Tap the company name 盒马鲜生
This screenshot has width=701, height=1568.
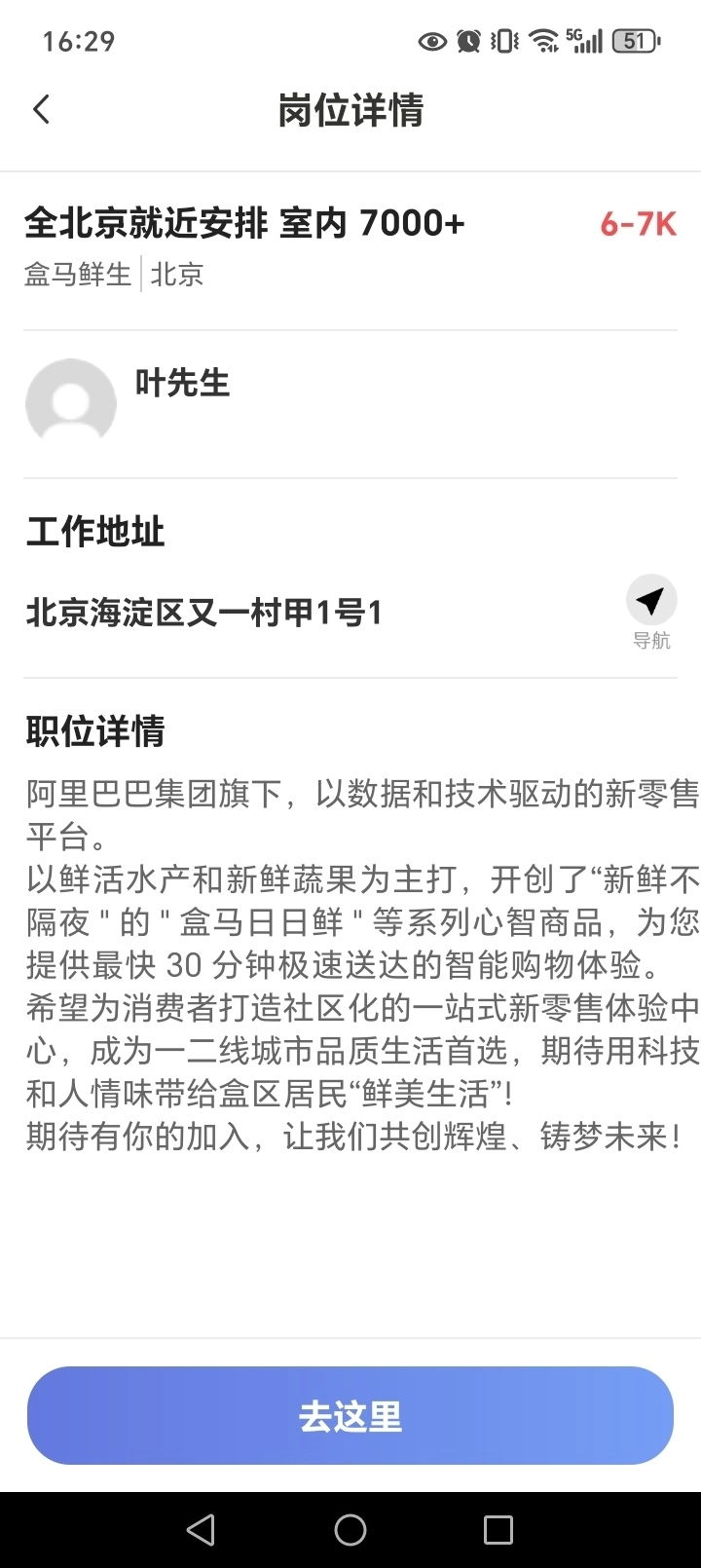tap(77, 274)
